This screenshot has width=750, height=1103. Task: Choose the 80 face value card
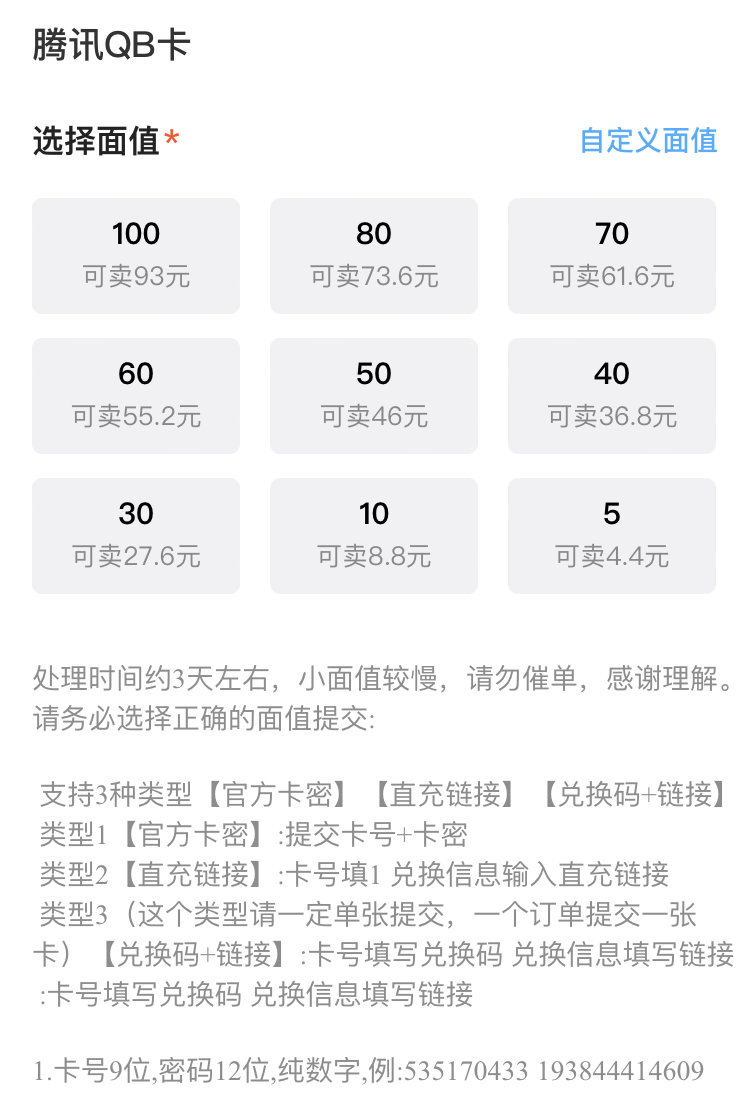pyautogui.click(x=374, y=256)
